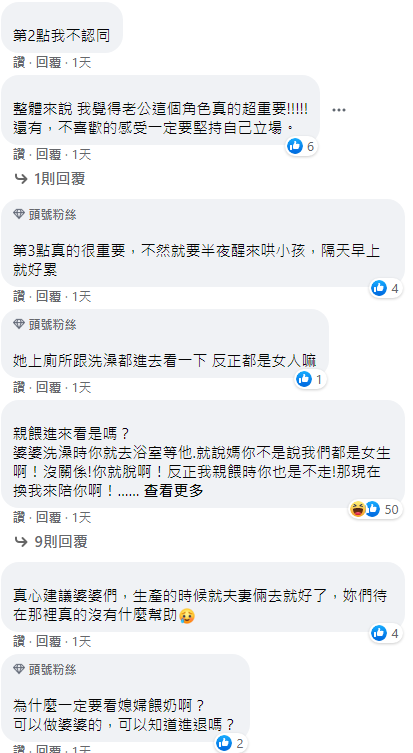
Task: View the 50 reactions on 親餵 comment
Action: pos(376,509)
